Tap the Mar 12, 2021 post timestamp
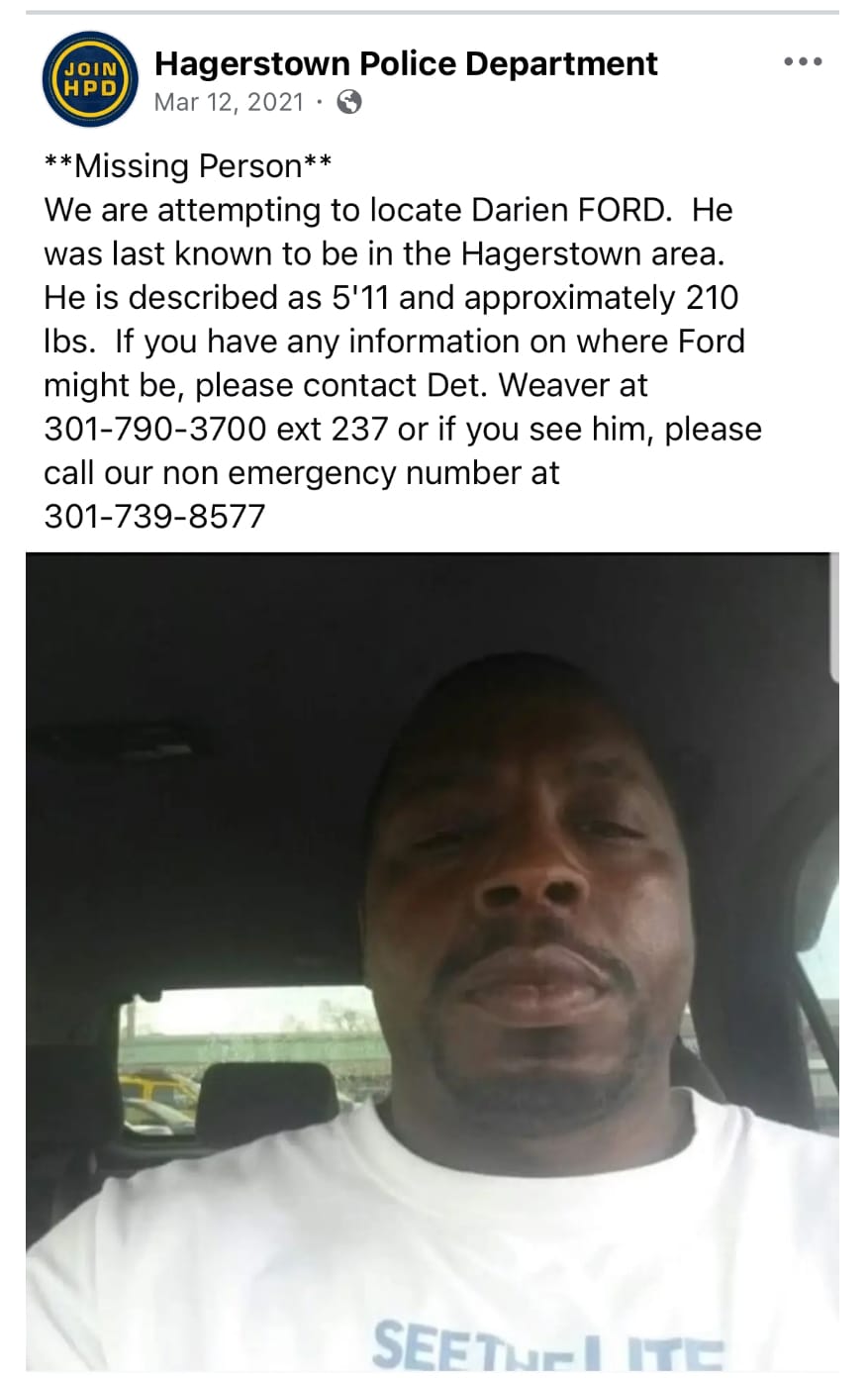Image resolution: width=868 pixels, height=1378 pixels. [229, 102]
